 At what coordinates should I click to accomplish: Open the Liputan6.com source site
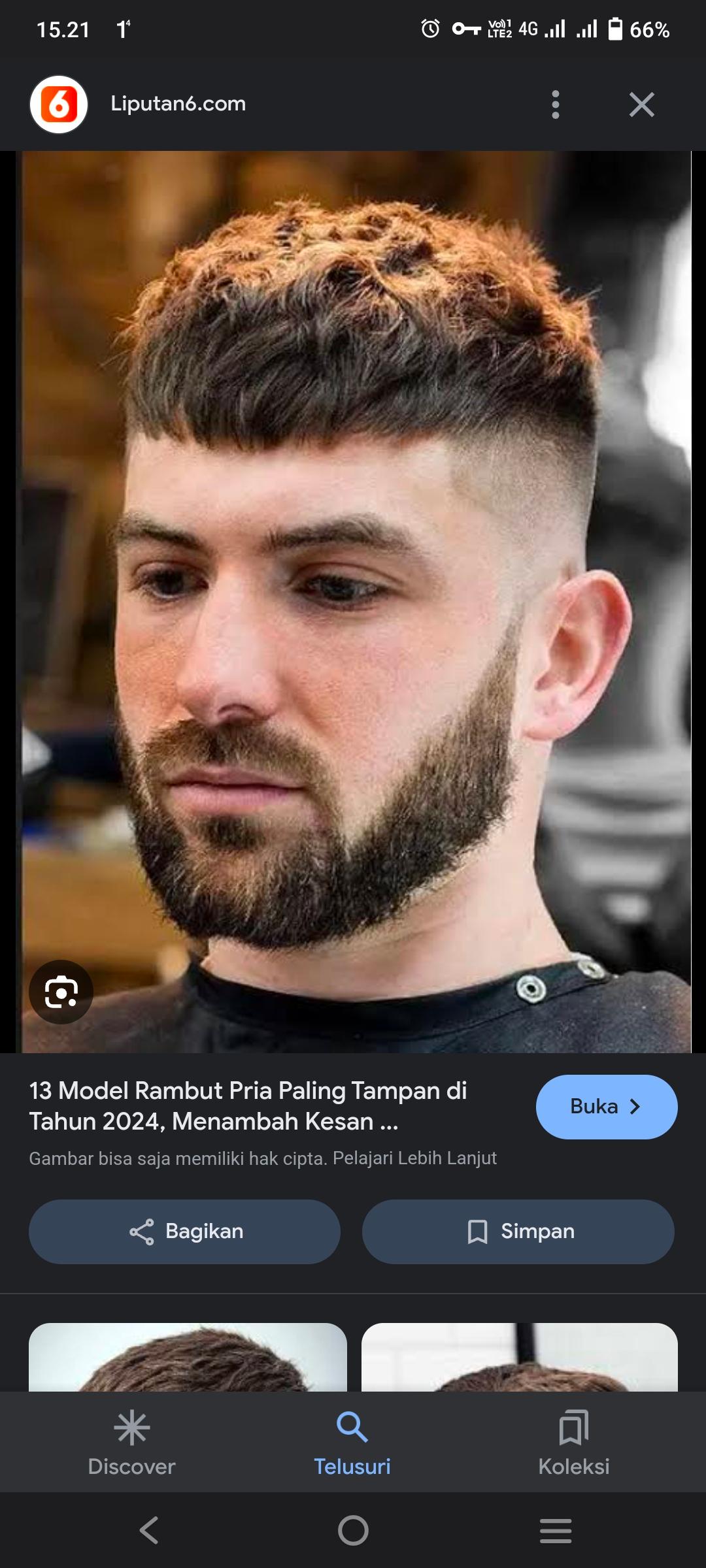coord(178,104)
